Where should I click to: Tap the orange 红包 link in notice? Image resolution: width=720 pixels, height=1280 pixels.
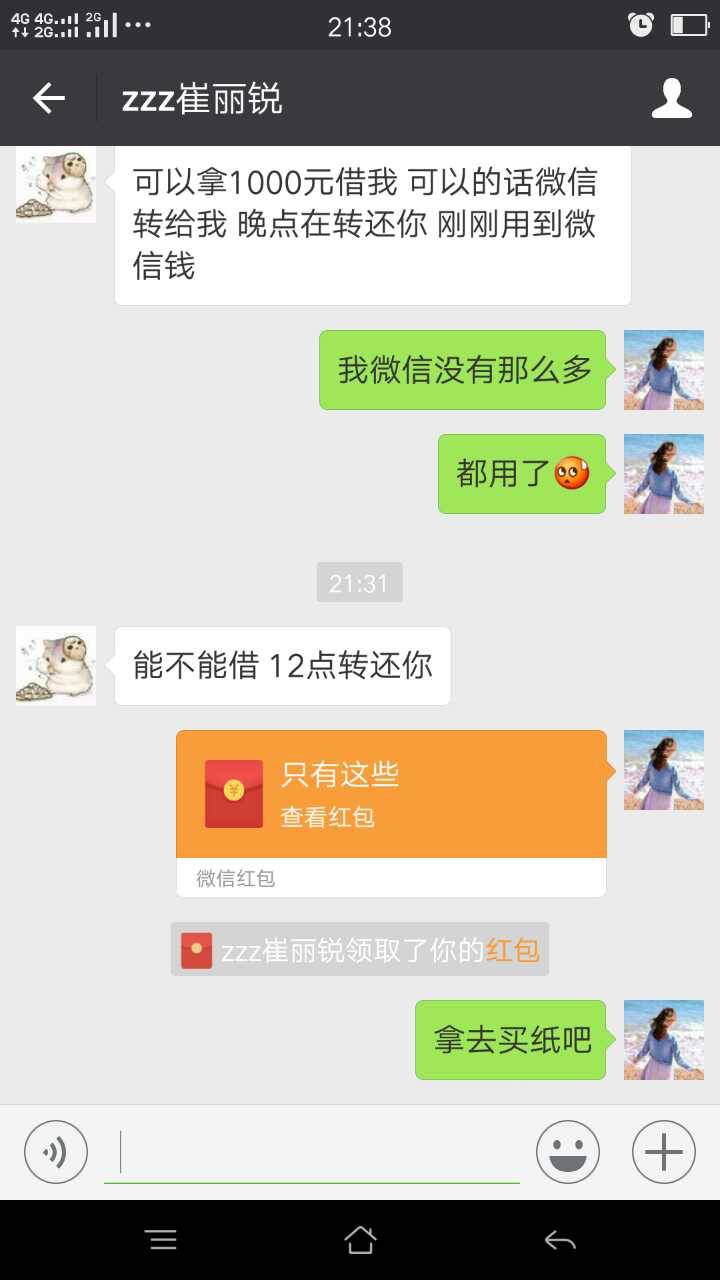(x=513, y=950)
